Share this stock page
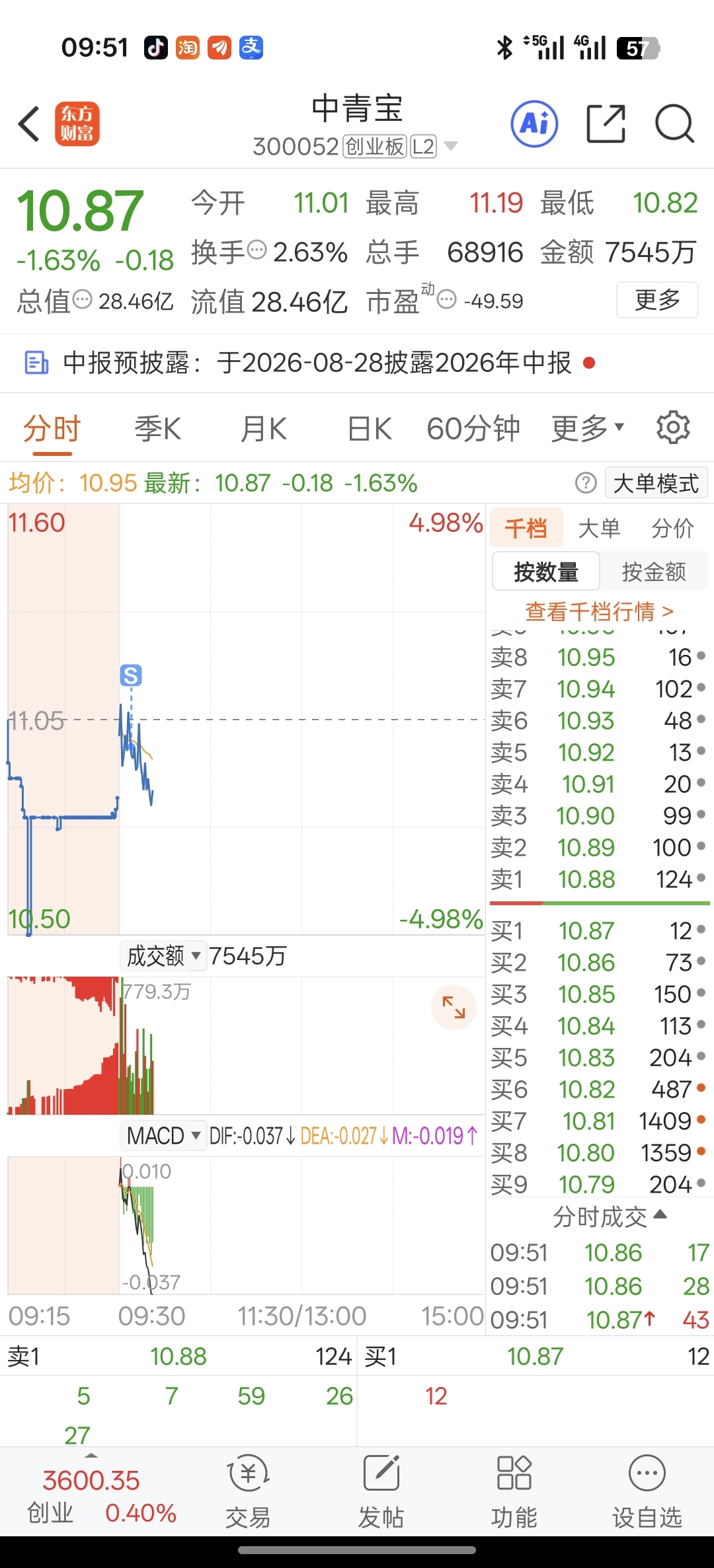This screenshot has width=714, height=1568. 606,124
